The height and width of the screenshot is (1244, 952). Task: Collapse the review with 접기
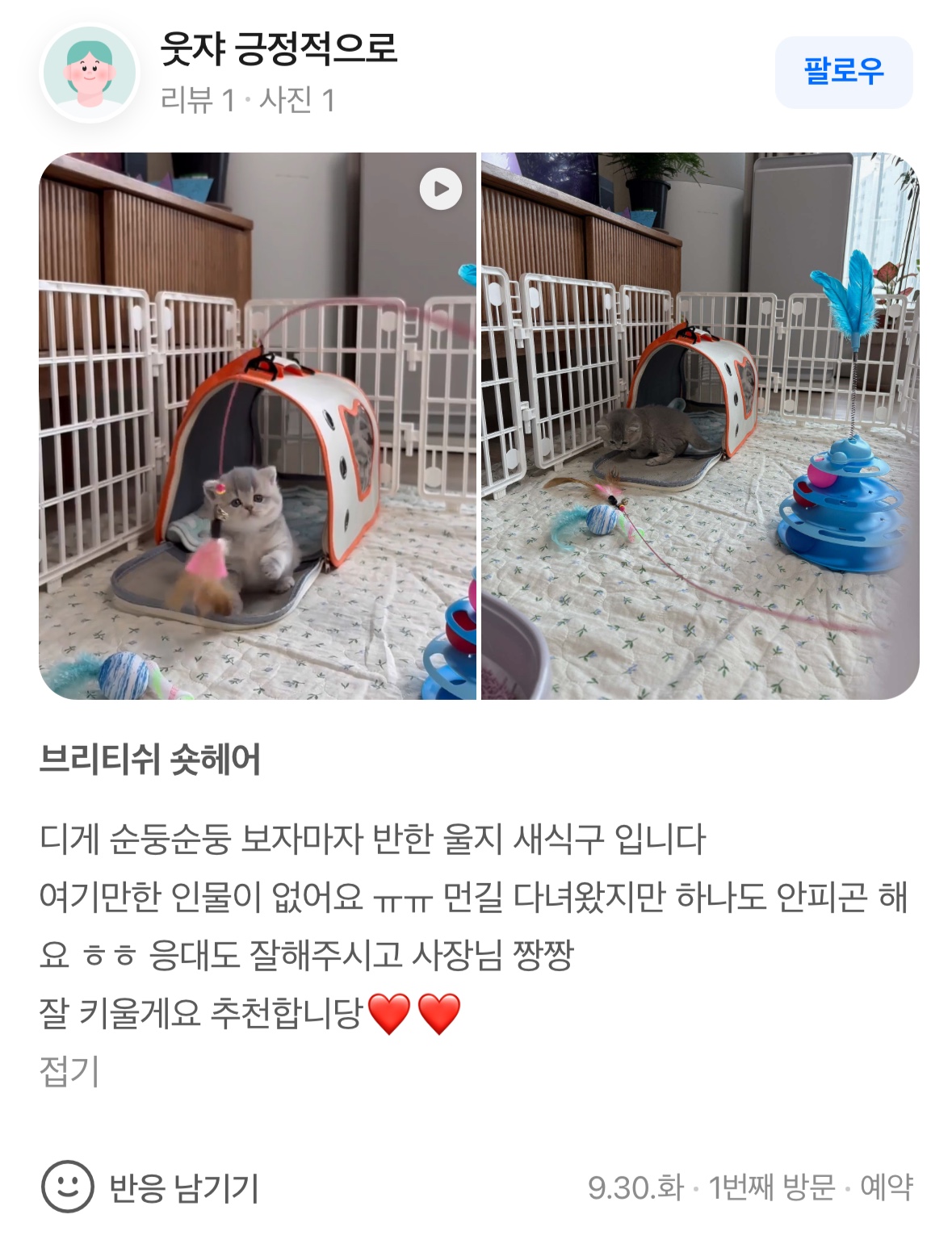coord(69,1071)
